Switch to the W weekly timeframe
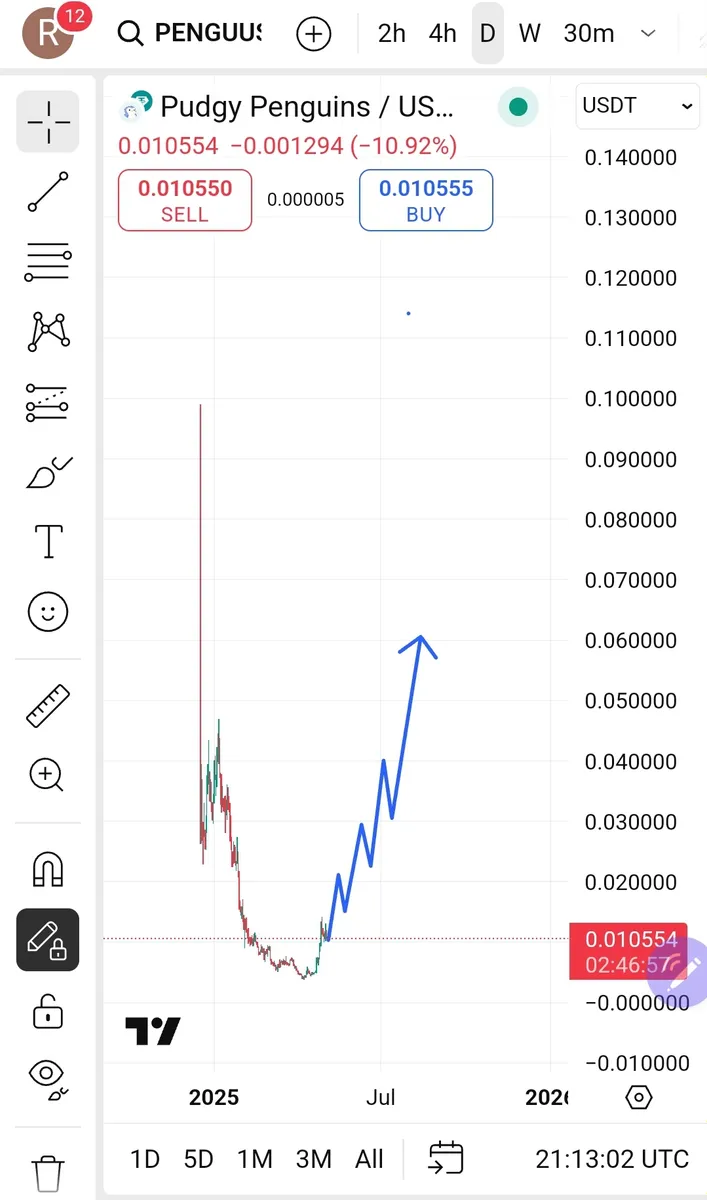 click(529, 33)
